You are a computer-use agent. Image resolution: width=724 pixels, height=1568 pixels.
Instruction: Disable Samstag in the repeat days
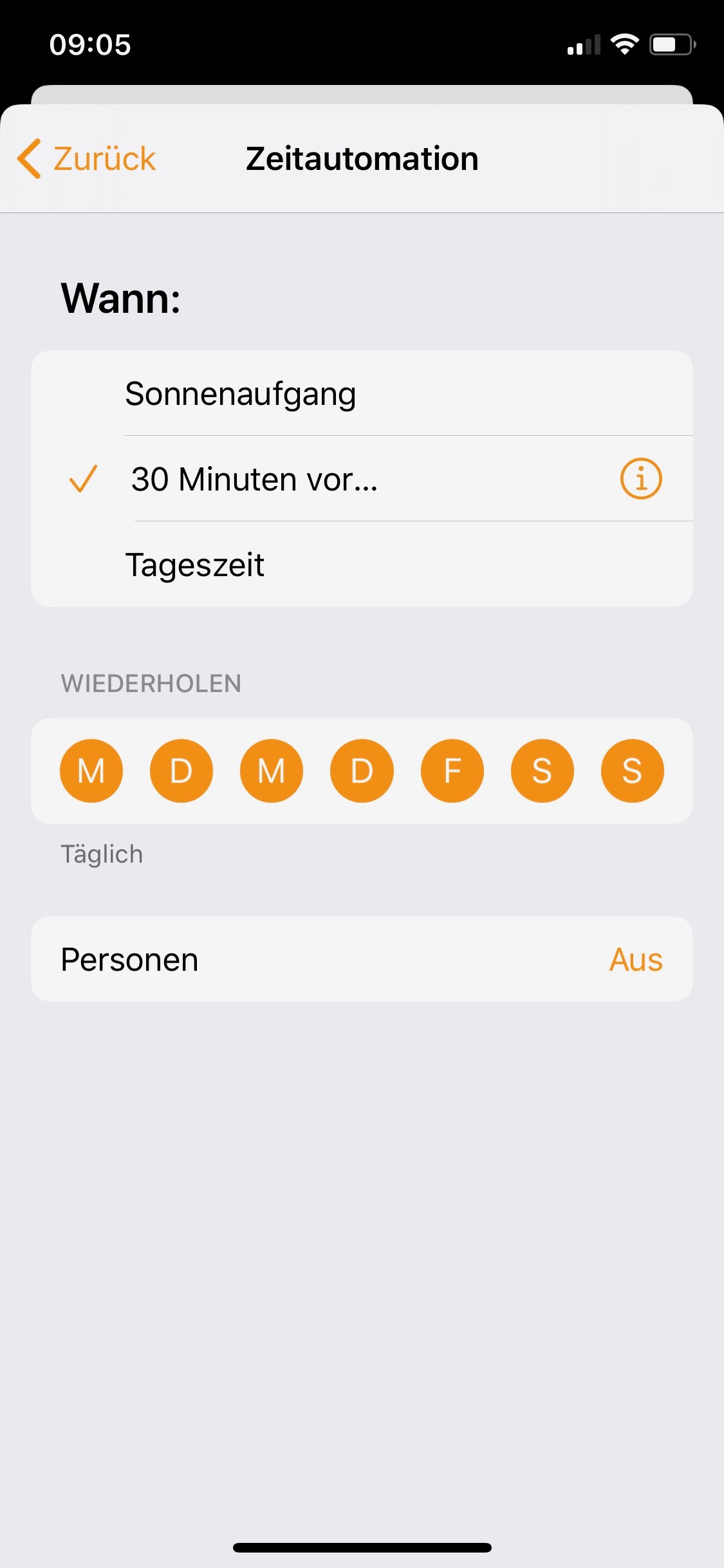[x=543, y=771]
